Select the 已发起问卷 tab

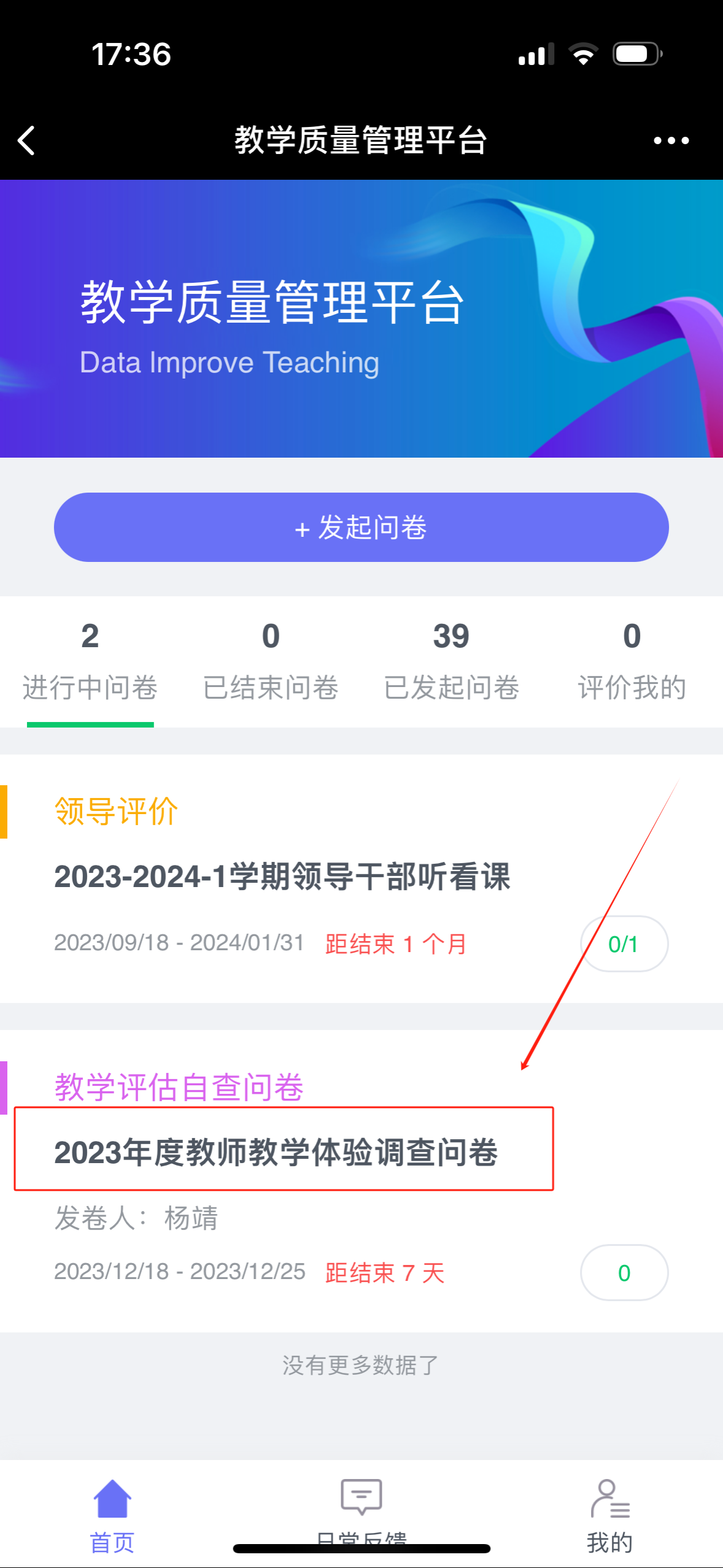451,662
